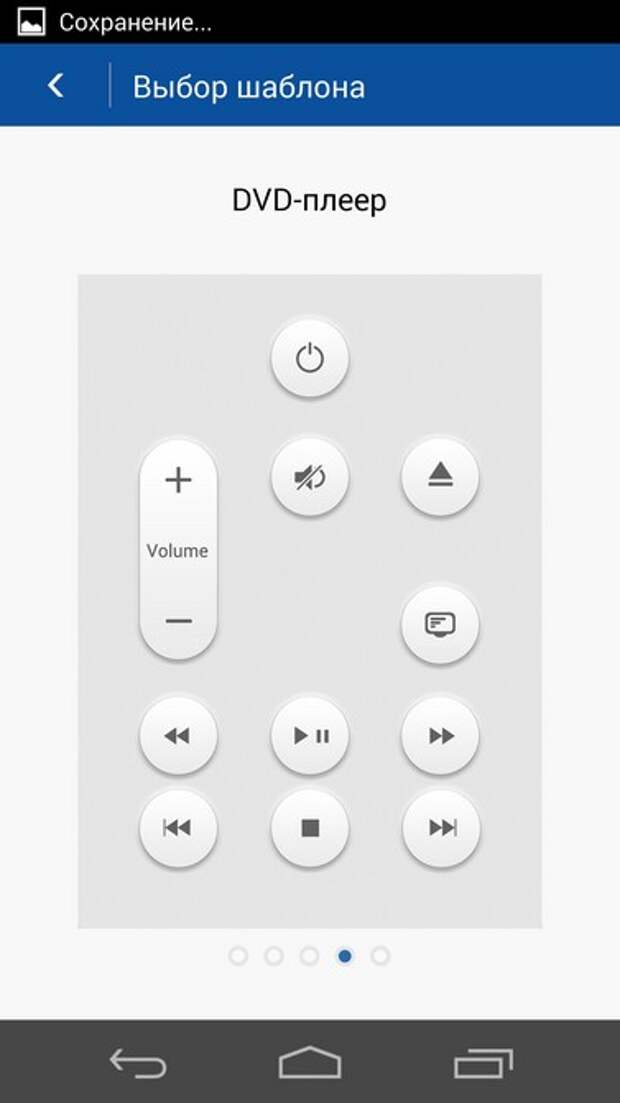
Task: Decrease volume with the minus button
Action: tap(178, 621)
